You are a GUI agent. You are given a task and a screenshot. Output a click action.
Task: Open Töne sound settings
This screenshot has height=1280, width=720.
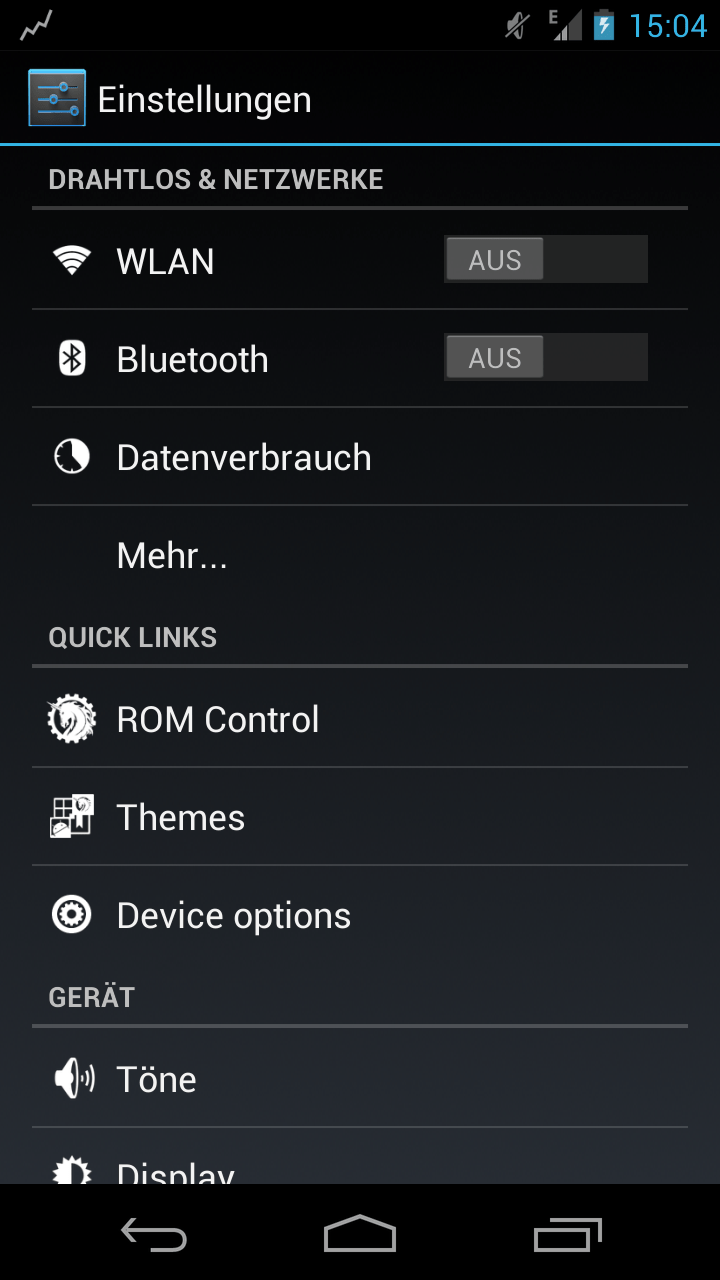point(360,1078)
